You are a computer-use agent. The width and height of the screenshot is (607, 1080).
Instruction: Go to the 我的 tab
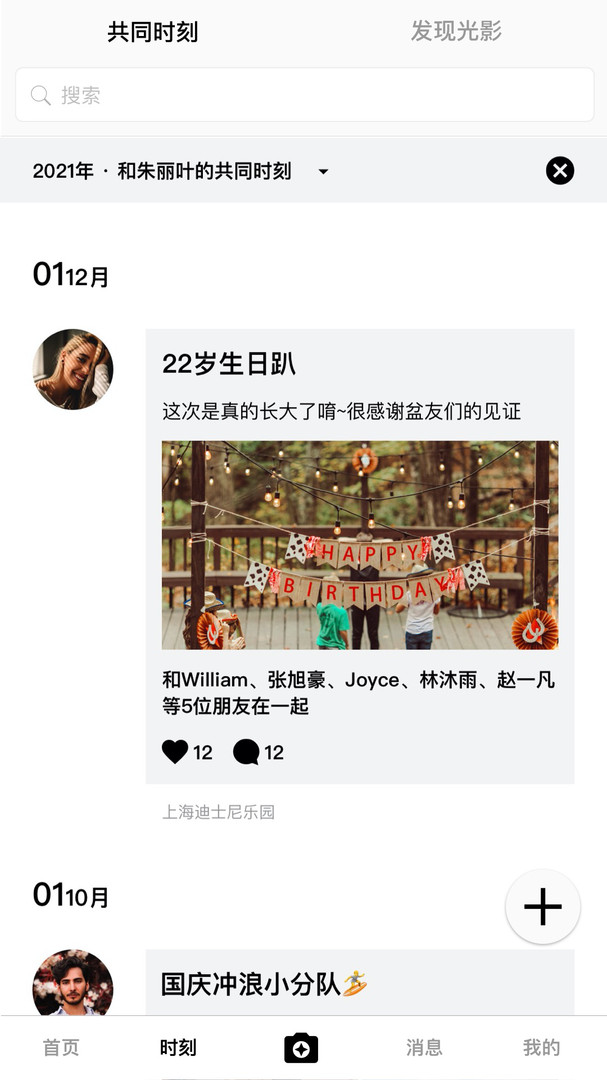tap(541, 1047)
